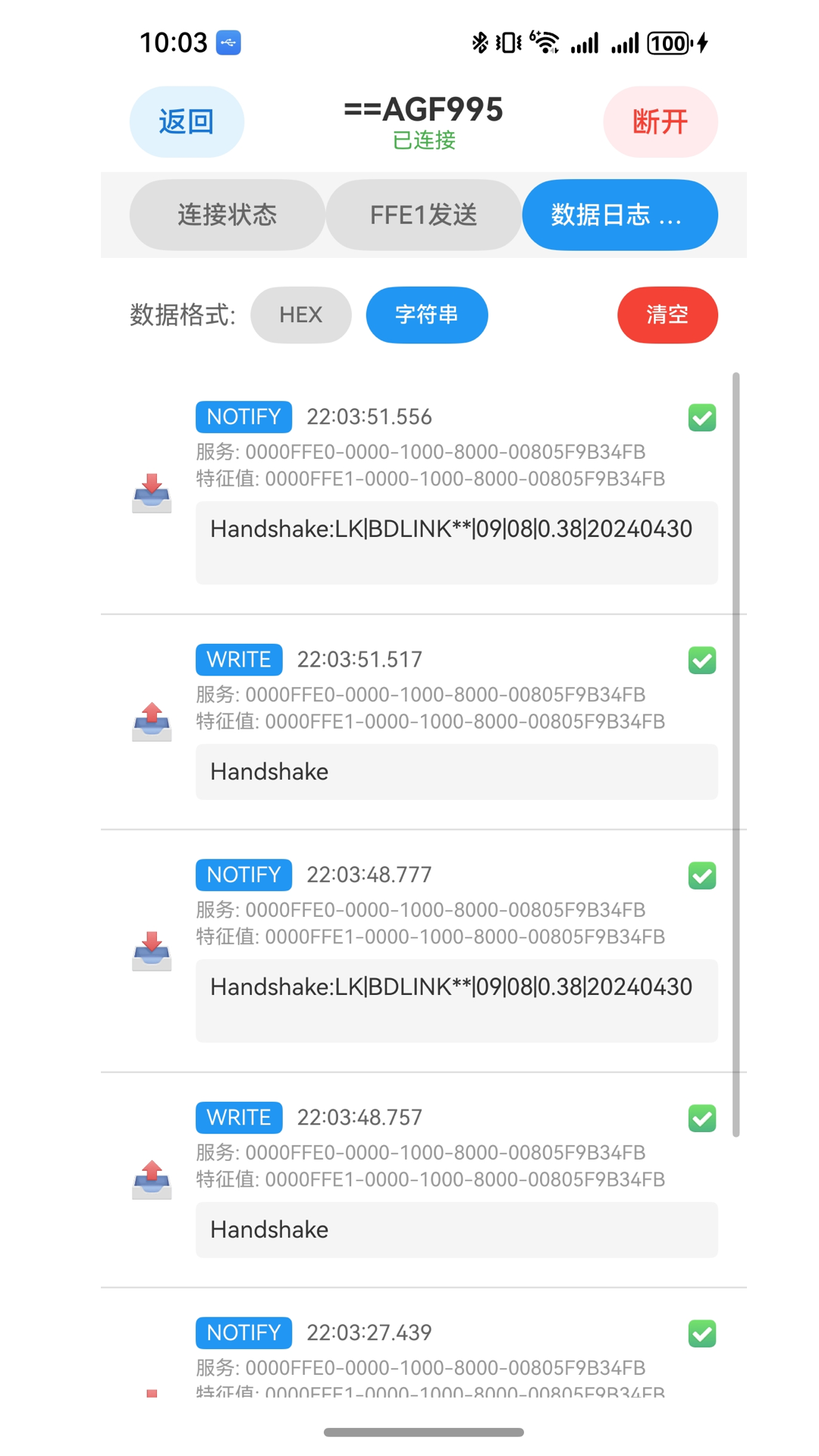This screenshot has height=1456, width=819.
Task: Select the 数据日志 tab
Action: click(x=620, y=215)
